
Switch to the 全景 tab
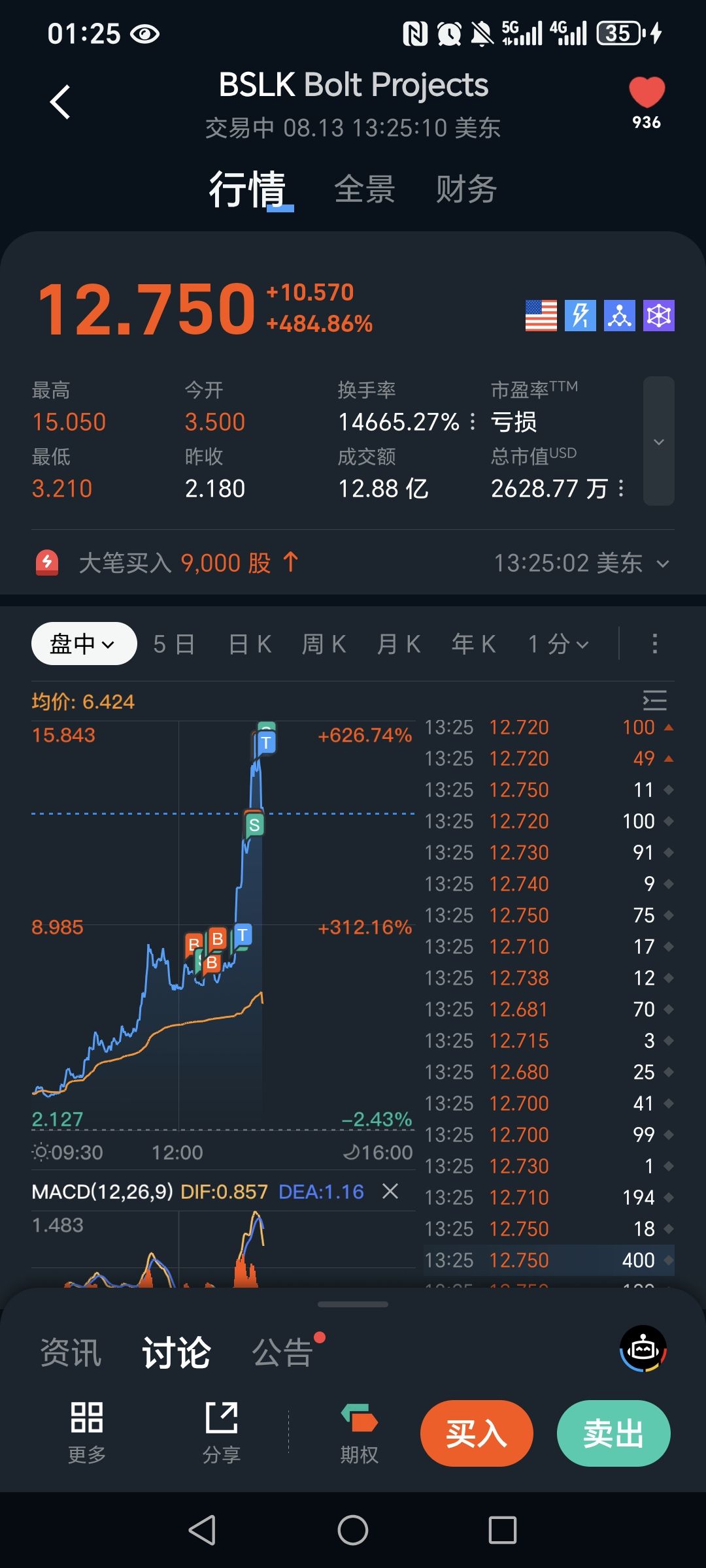click(365, 189)
